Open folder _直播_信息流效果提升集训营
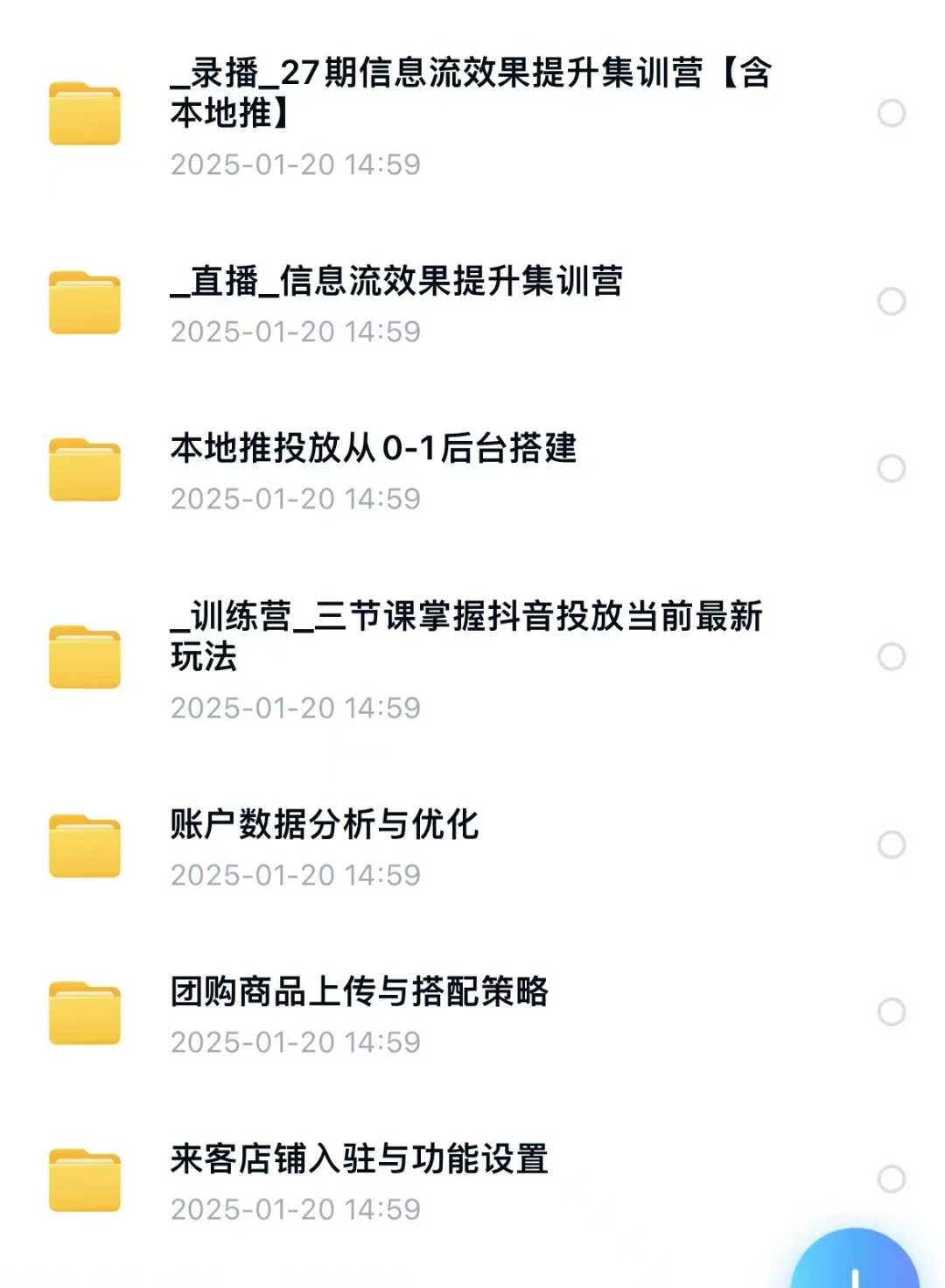Image resolution: width=945 pixels, height=1288 pixels. point(396,282)
